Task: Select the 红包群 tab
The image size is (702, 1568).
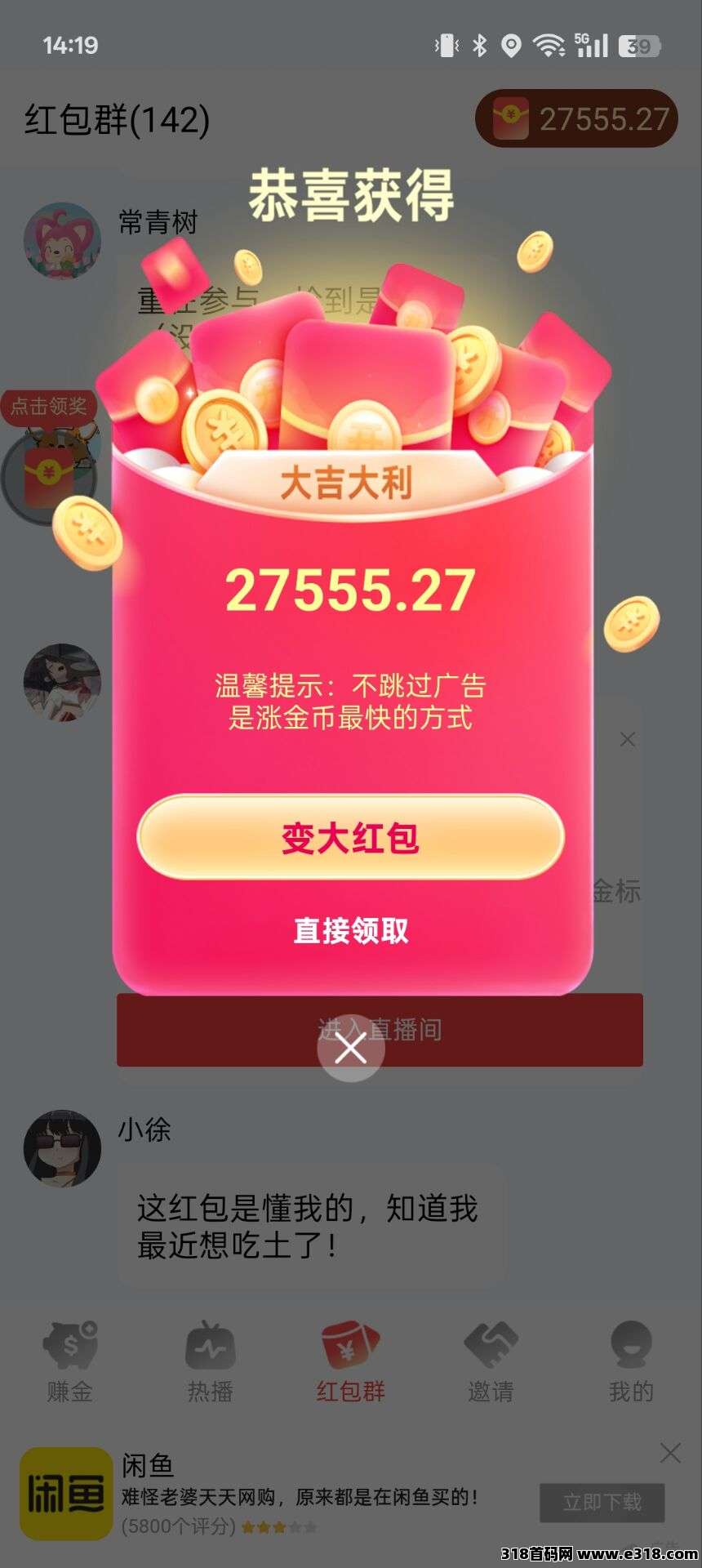Action: (350, 1362)
